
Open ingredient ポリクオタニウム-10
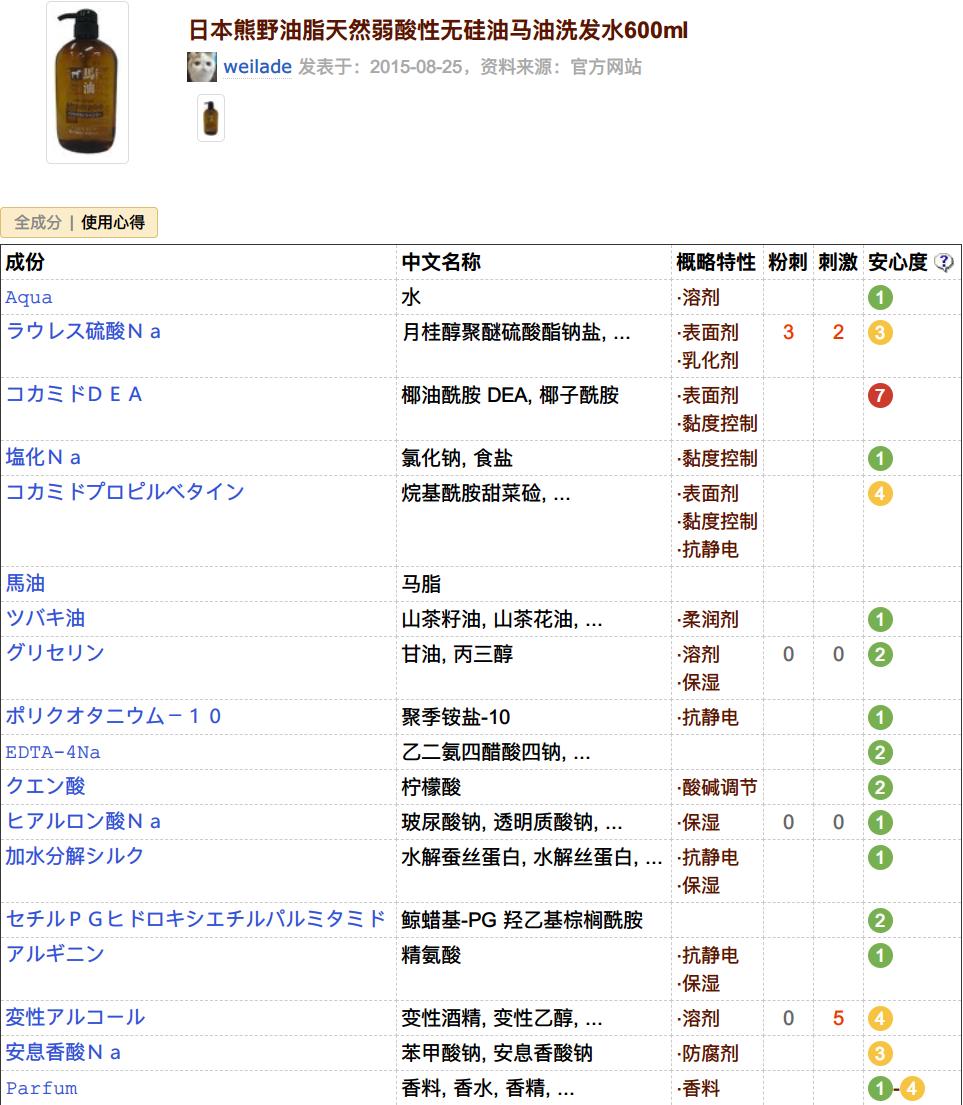coord(113,716)
